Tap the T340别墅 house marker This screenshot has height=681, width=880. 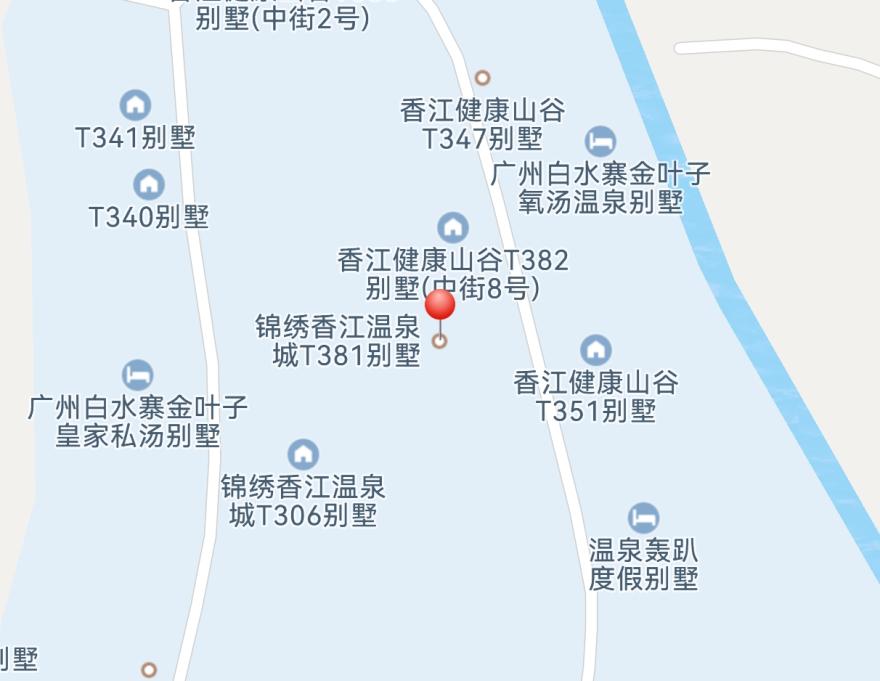point(148,184)
